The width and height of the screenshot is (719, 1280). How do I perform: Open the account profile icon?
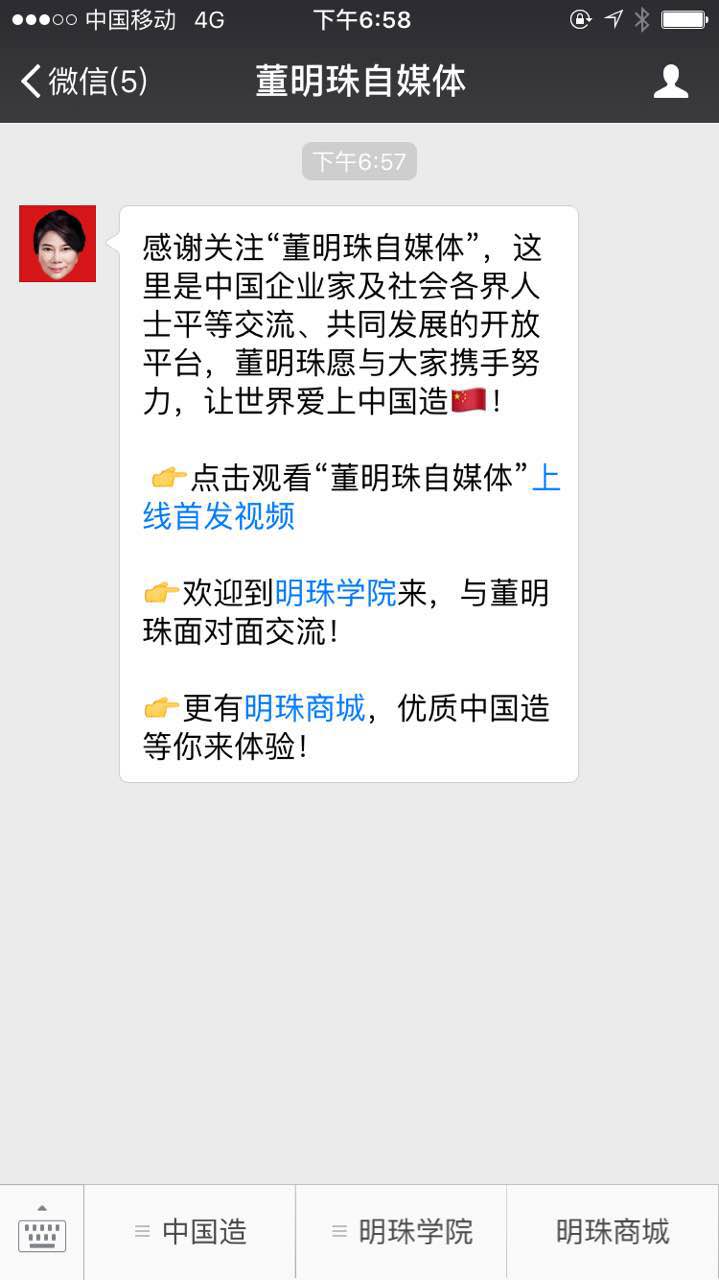click(x=670, y=82)
